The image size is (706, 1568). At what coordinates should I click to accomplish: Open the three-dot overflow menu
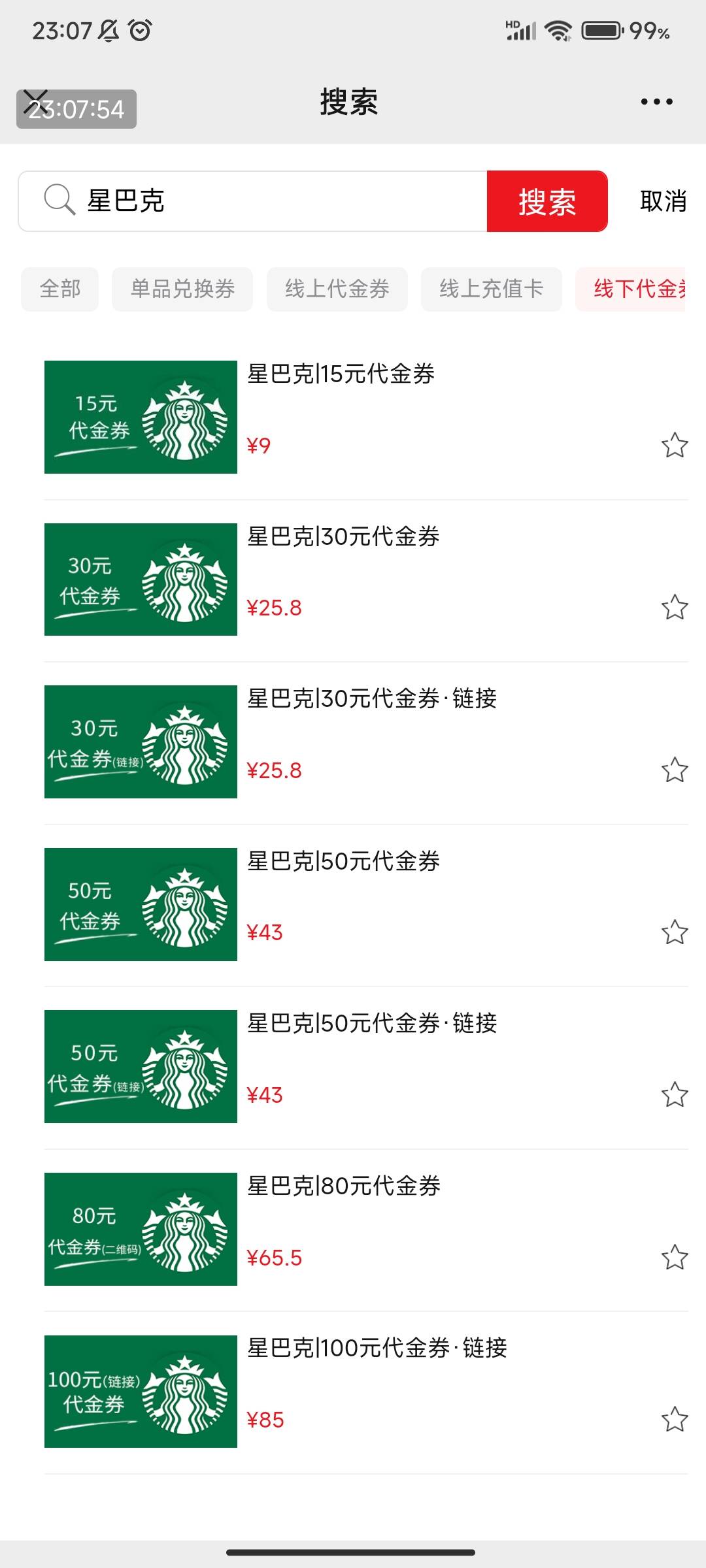tap(656, 102)
